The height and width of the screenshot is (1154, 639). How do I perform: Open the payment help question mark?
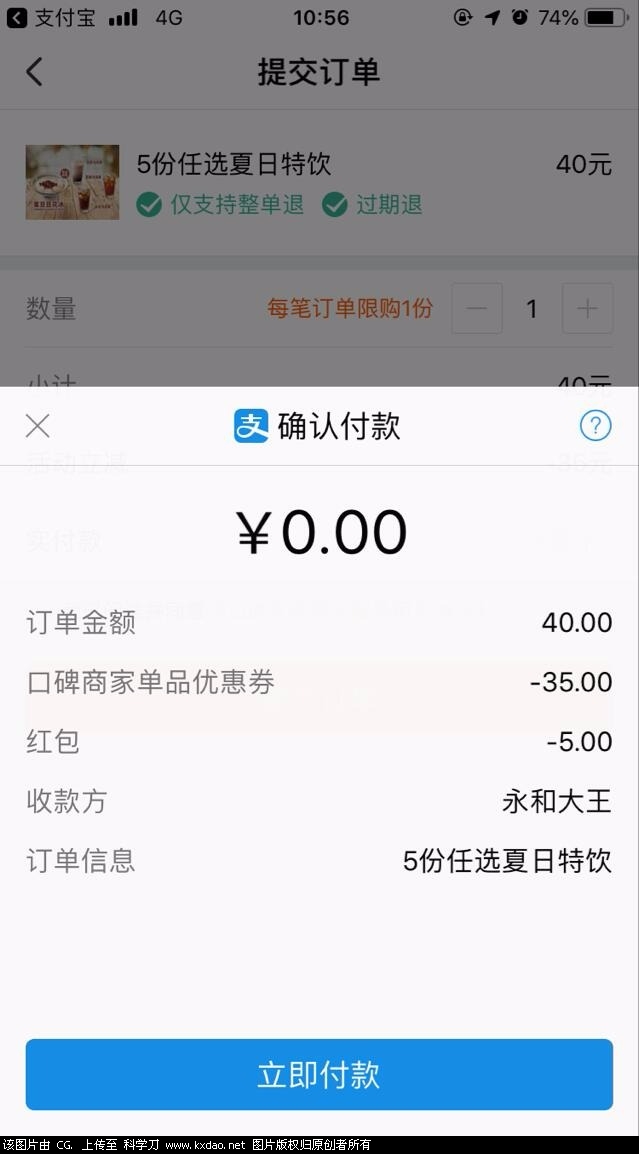[x=595, y=427]
